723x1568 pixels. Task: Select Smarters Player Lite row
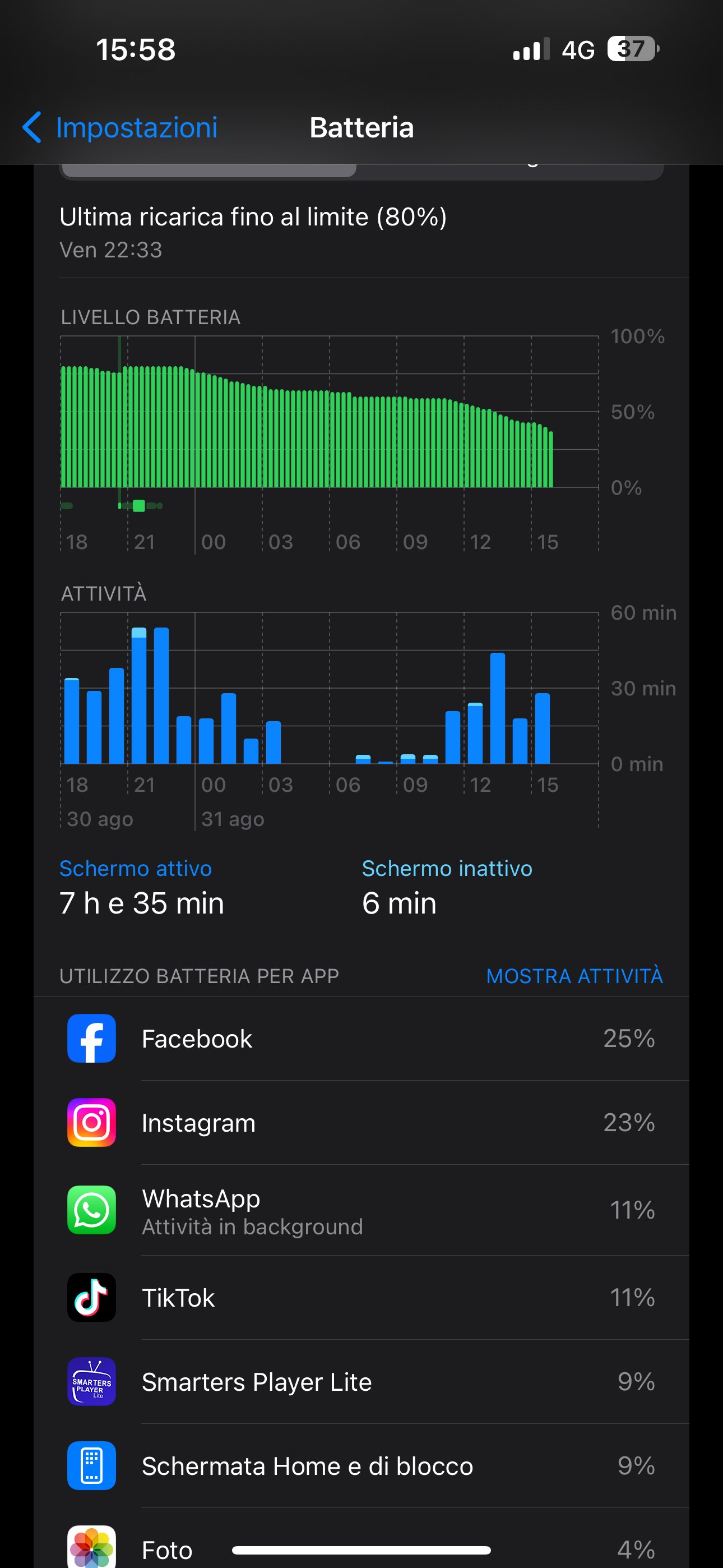[361, 1381]
